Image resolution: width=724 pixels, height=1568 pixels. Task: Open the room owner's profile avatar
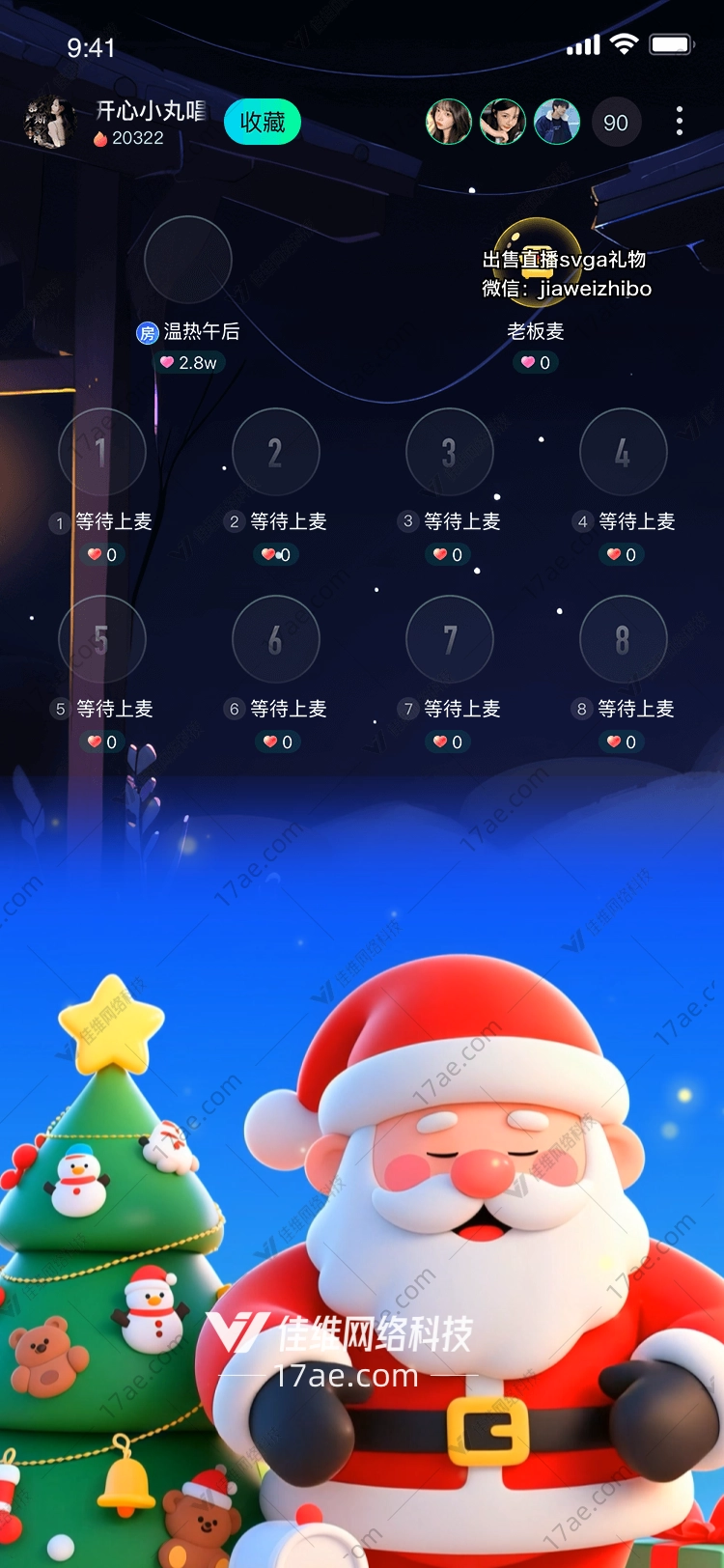49,123
